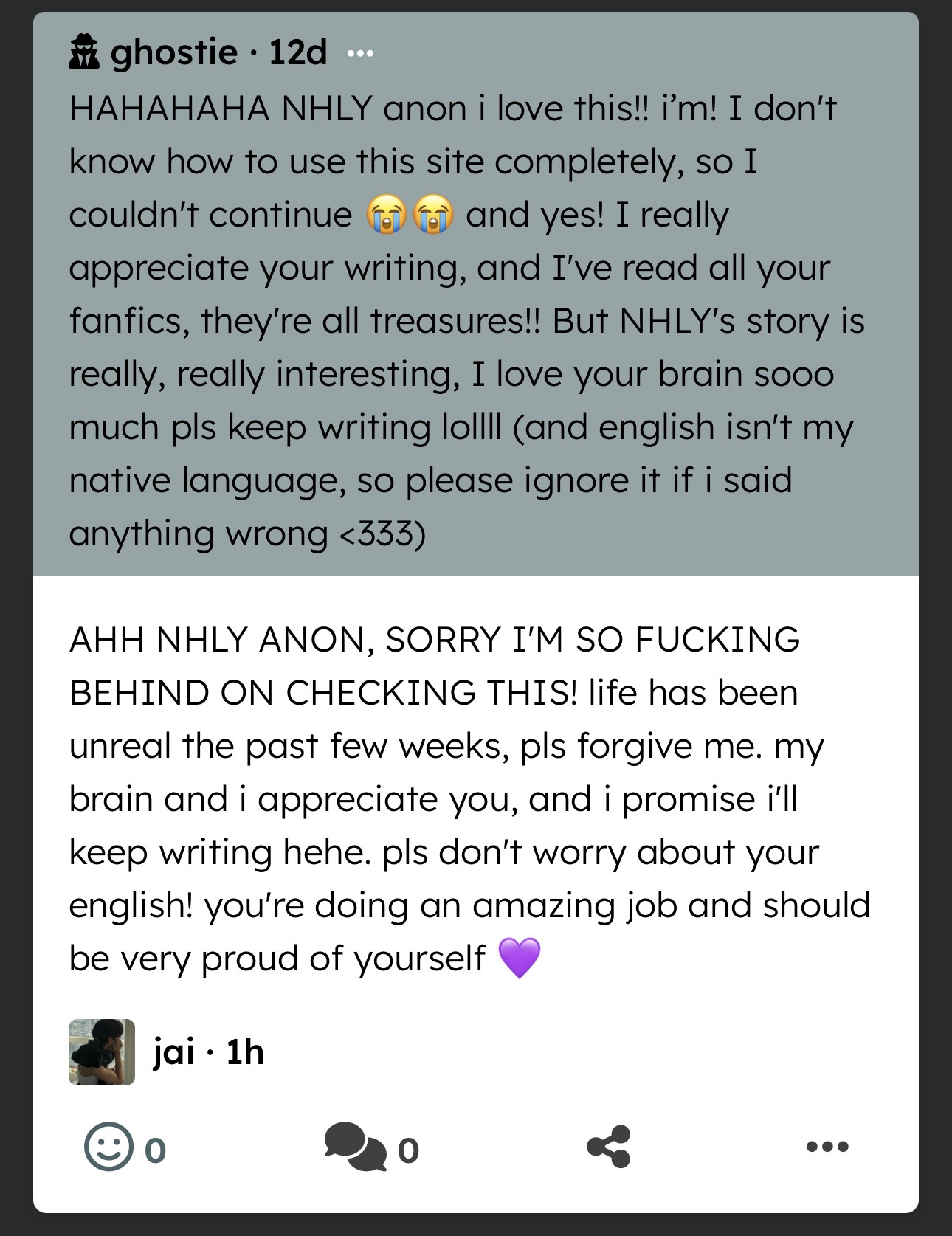View jai's profile picture
Image resolution: width=952 pixels, height=1236 pixels.
click(x=102, y=1052)
